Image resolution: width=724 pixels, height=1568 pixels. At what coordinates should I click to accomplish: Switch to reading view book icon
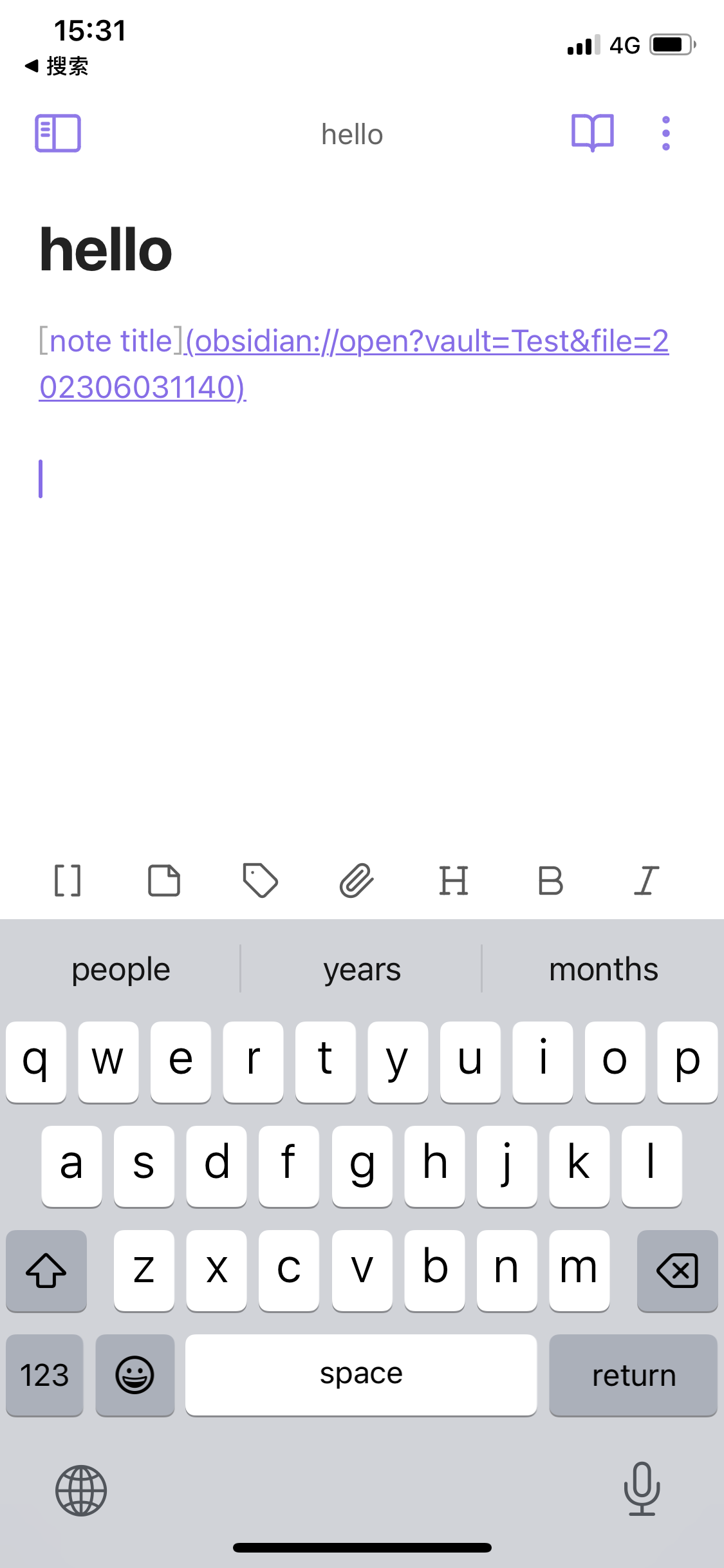[x=593, y=133]
